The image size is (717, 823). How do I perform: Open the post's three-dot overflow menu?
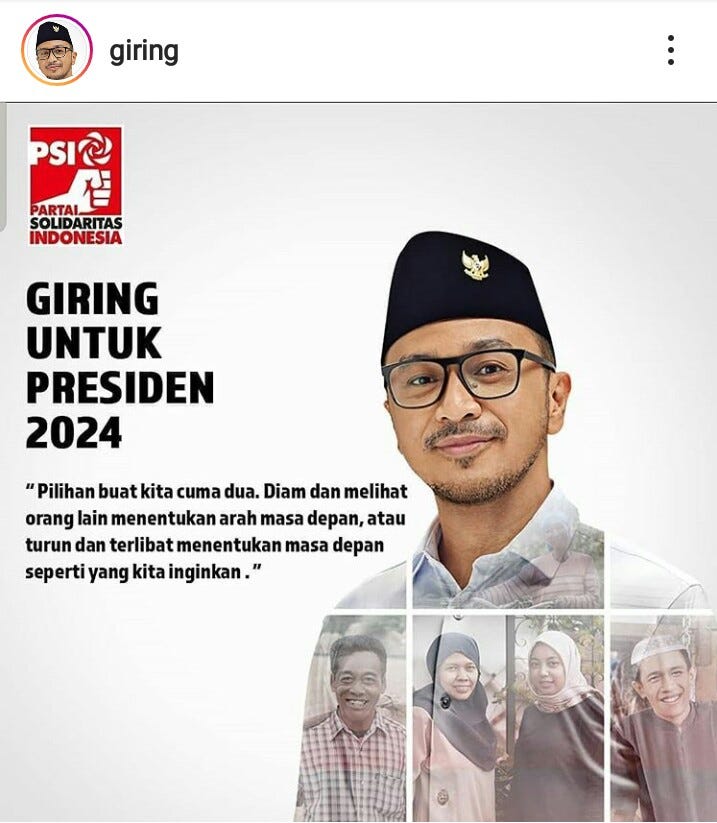tap(671, 50)
